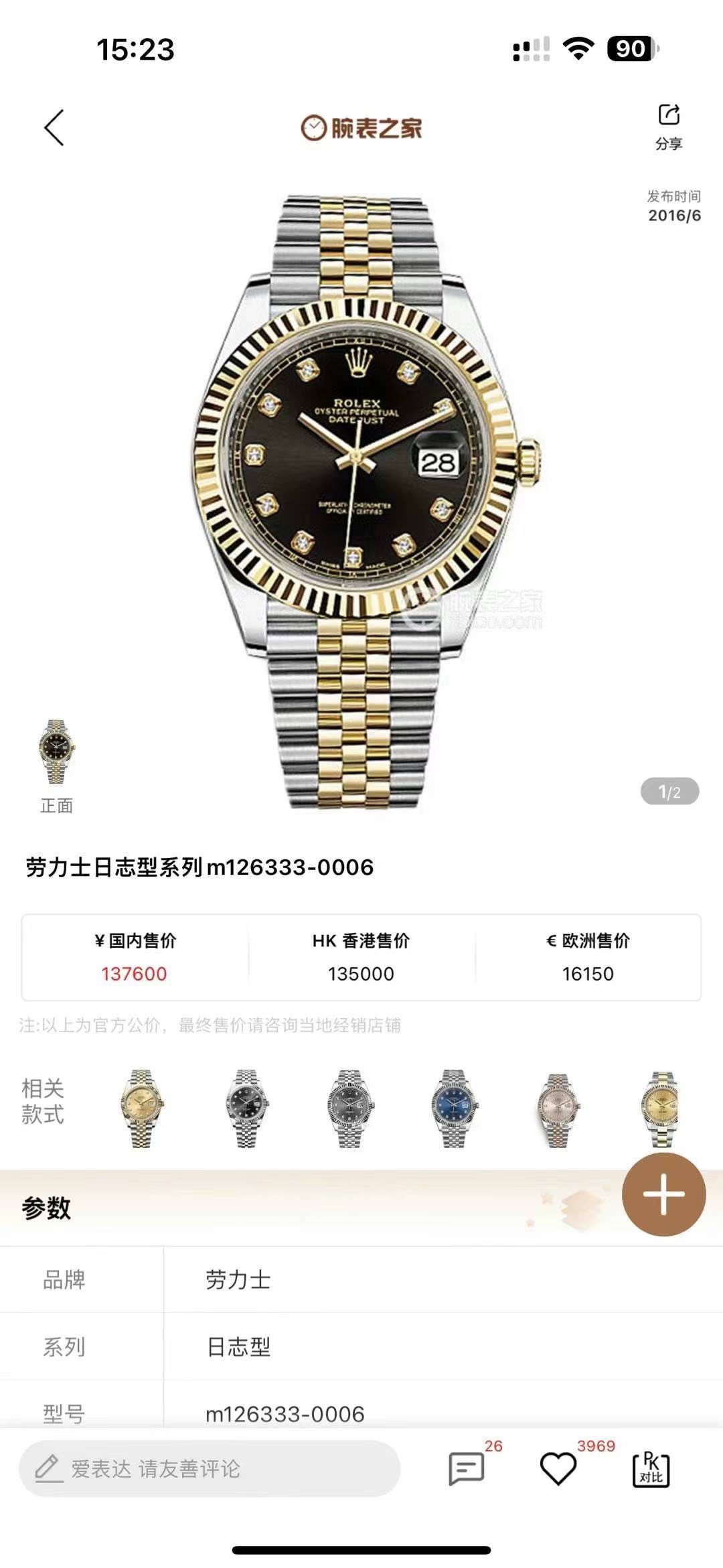Tap the 爱表达 请友善评论 comment field
The image size is (723, 1568).
(x=209, y=1469)
